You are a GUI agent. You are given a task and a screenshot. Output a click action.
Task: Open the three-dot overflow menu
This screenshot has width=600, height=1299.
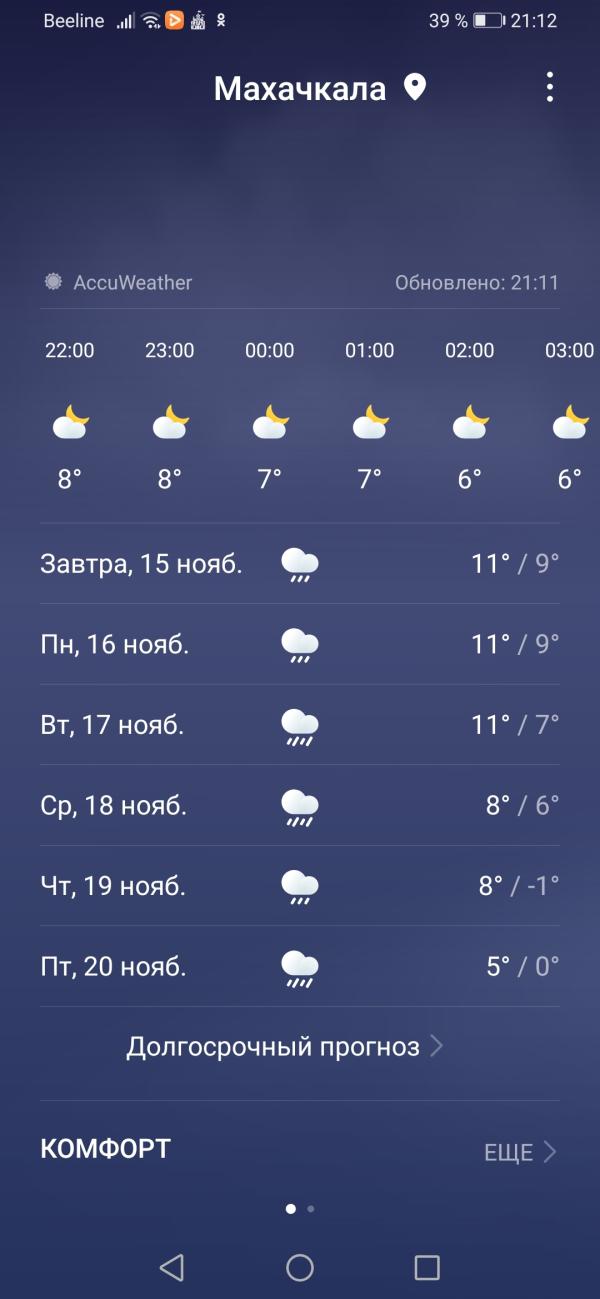(x=549, y=88)
